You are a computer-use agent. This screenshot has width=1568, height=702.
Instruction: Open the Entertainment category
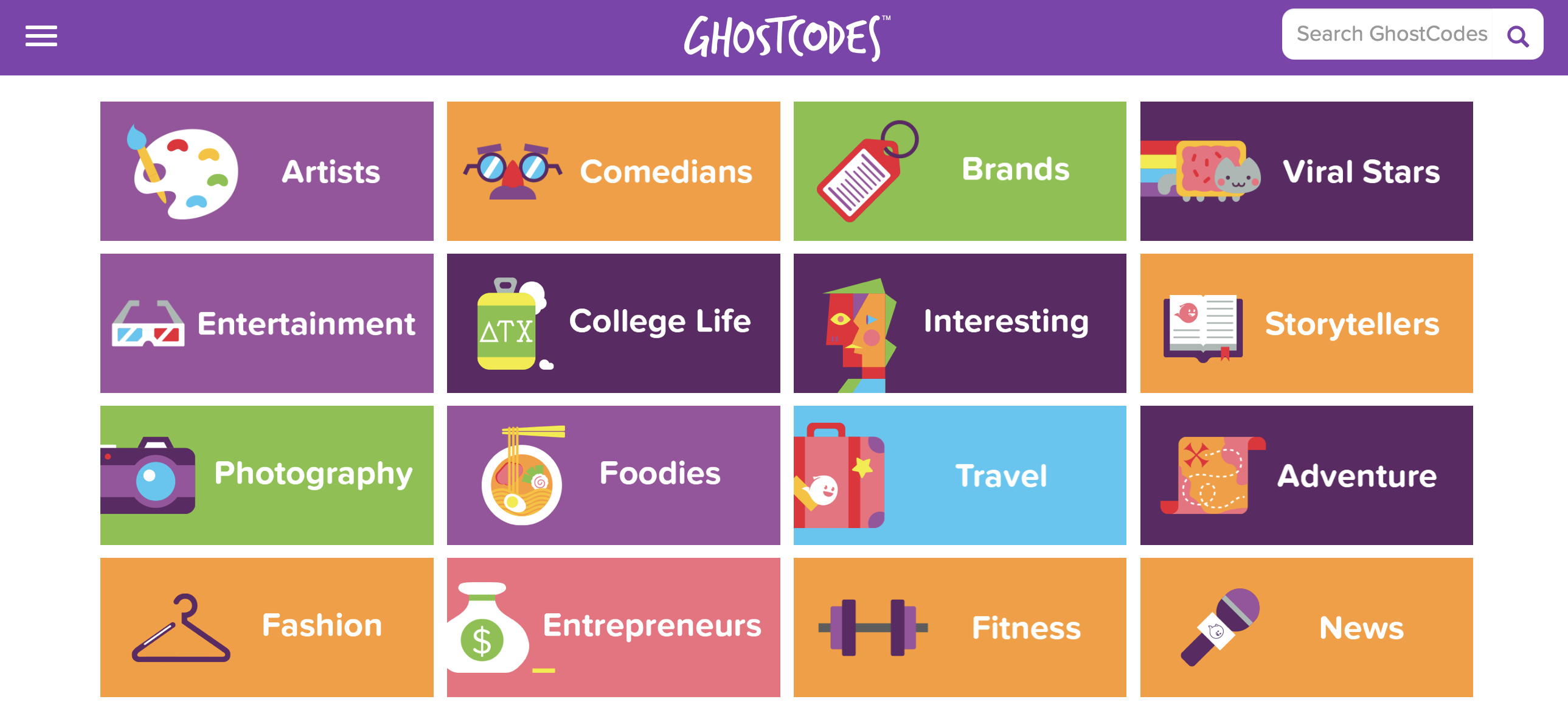point(266,323)
